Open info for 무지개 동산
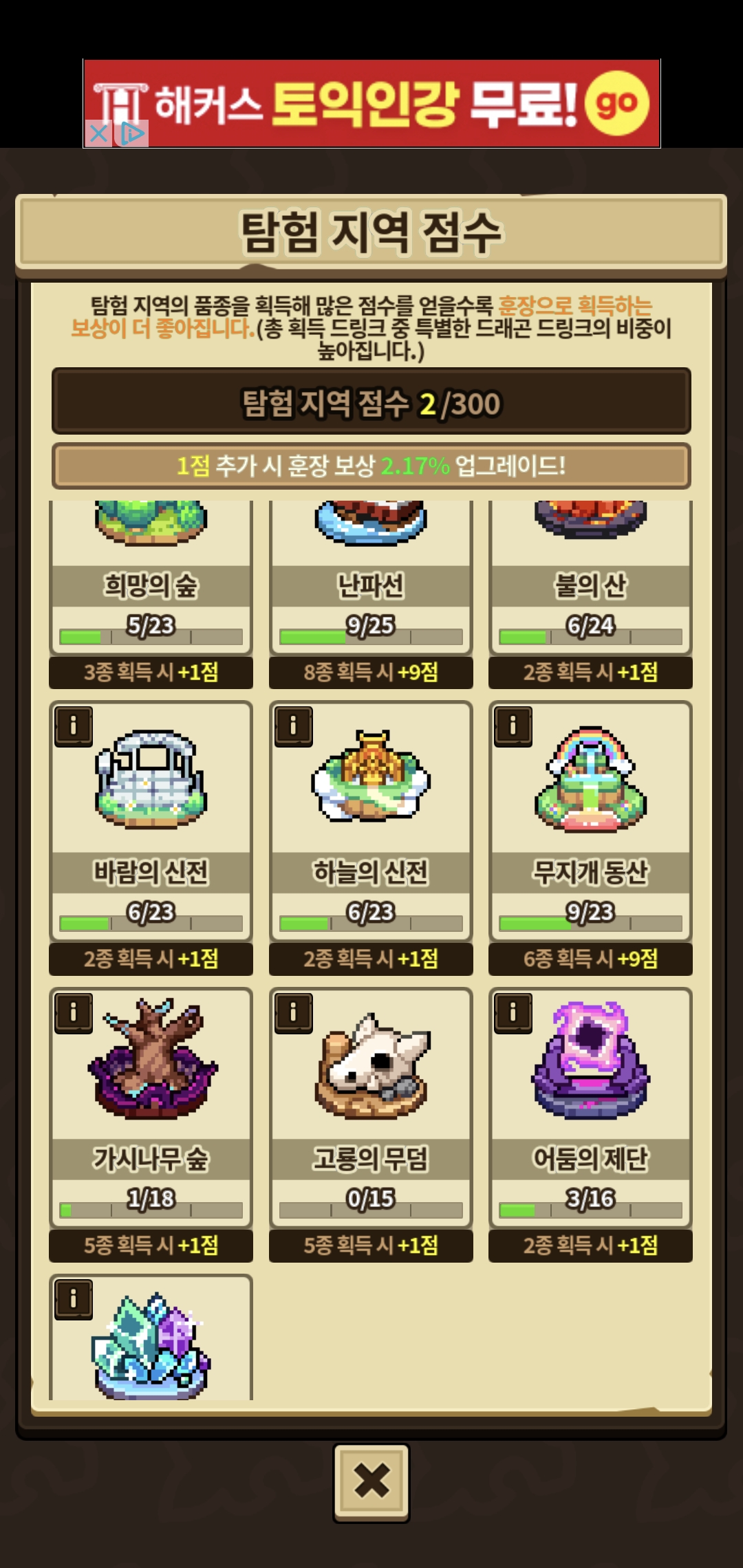Image resolution: width=743 pixels, height=1568 pixels. [x=513, y=726]
